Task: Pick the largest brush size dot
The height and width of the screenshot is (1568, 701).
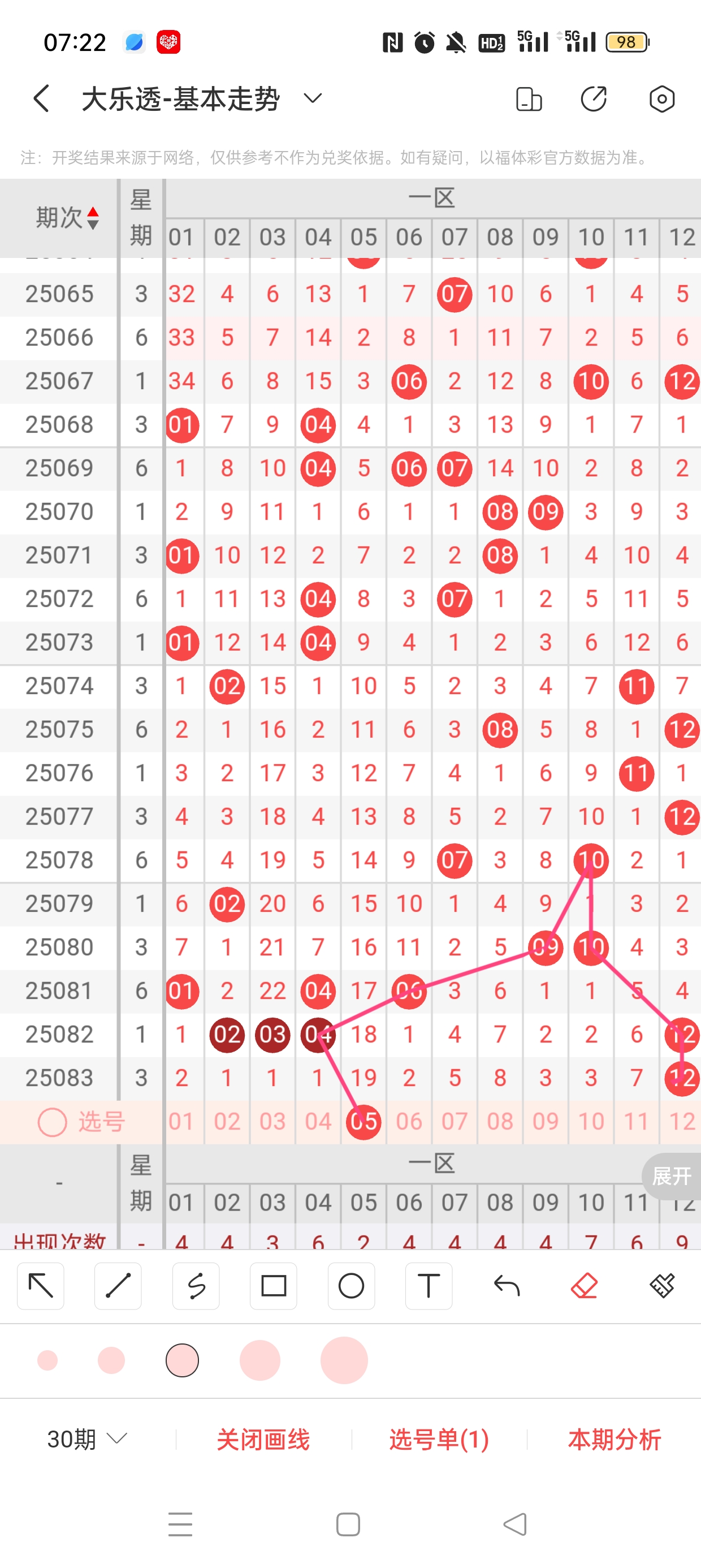Action: [x=344, y=1360]
